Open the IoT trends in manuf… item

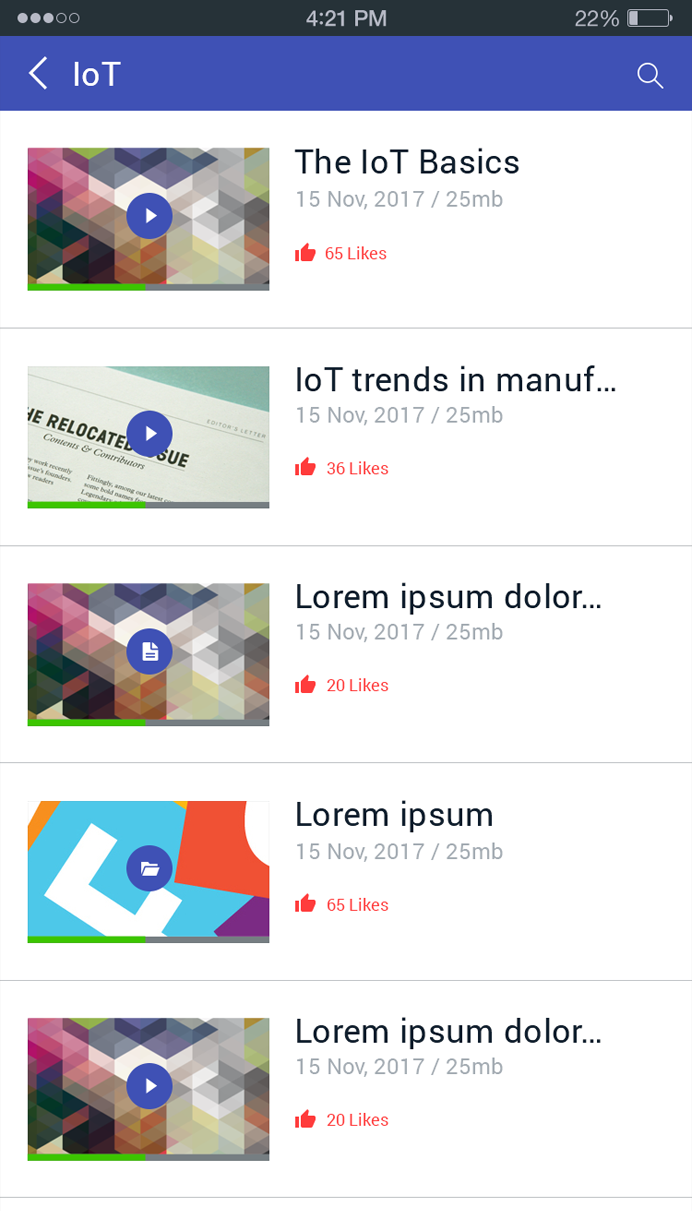tap(455, 380)
